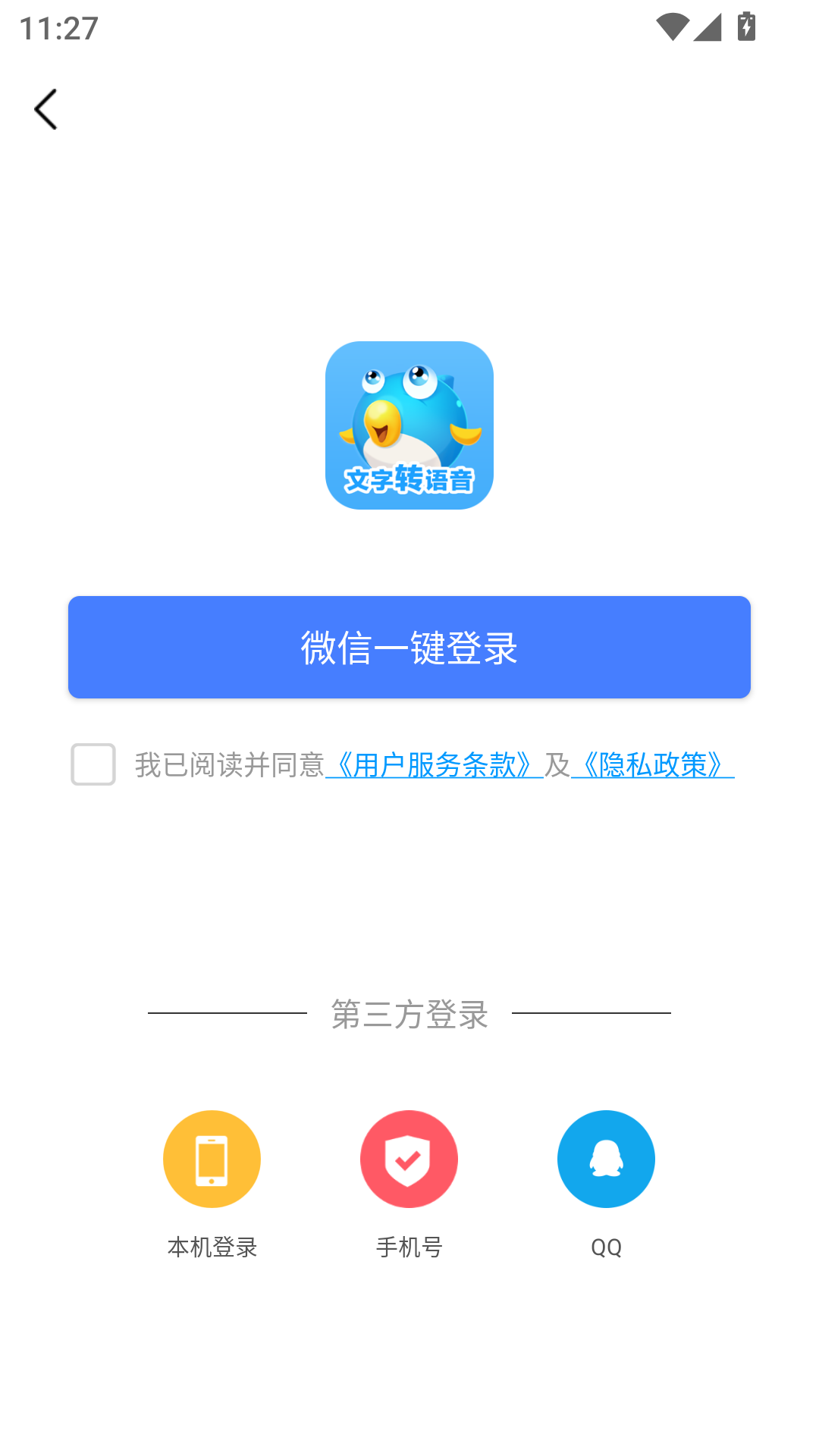Tap the back arrow at top left
The width and height of the screenshot is (819, 1456).
tap(47, 108)
